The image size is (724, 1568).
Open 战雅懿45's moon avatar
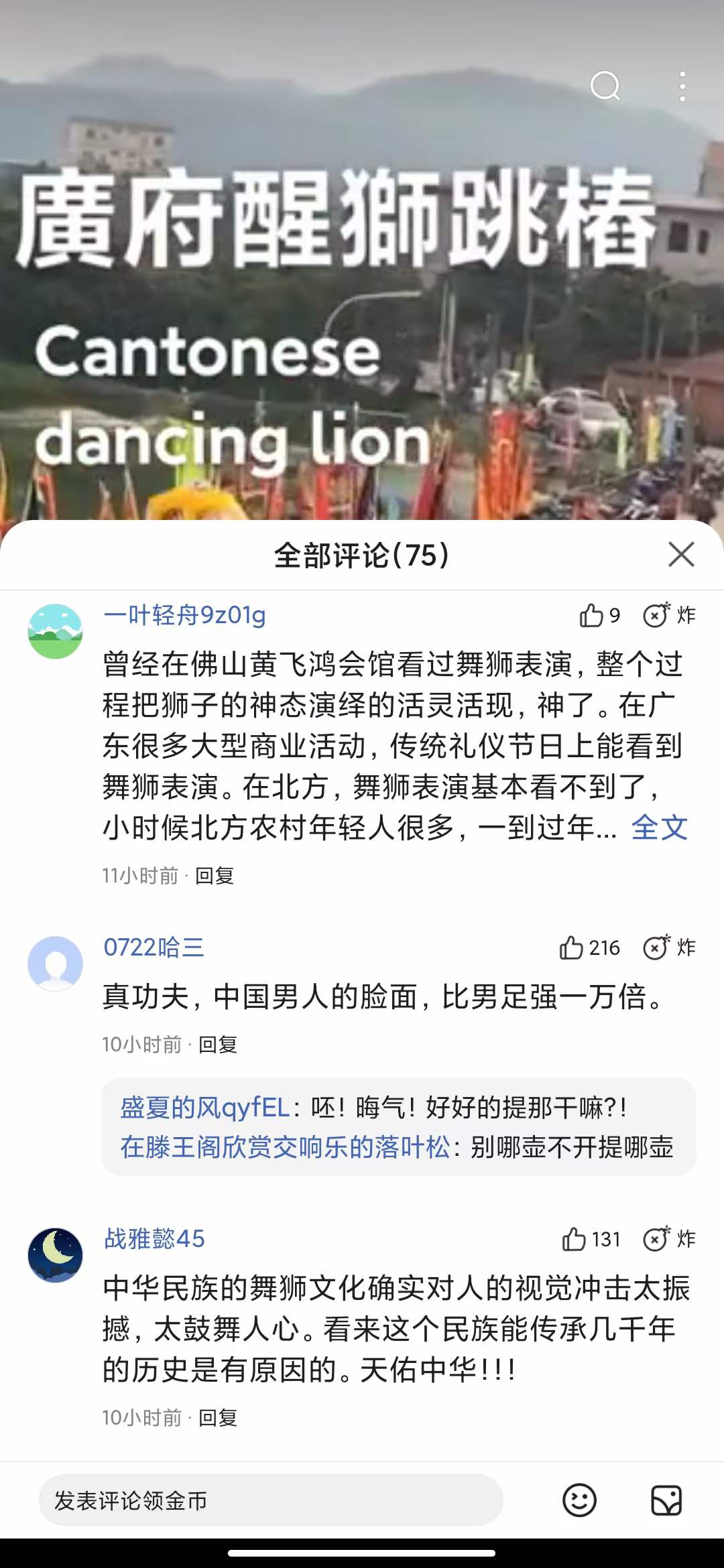55,1255
